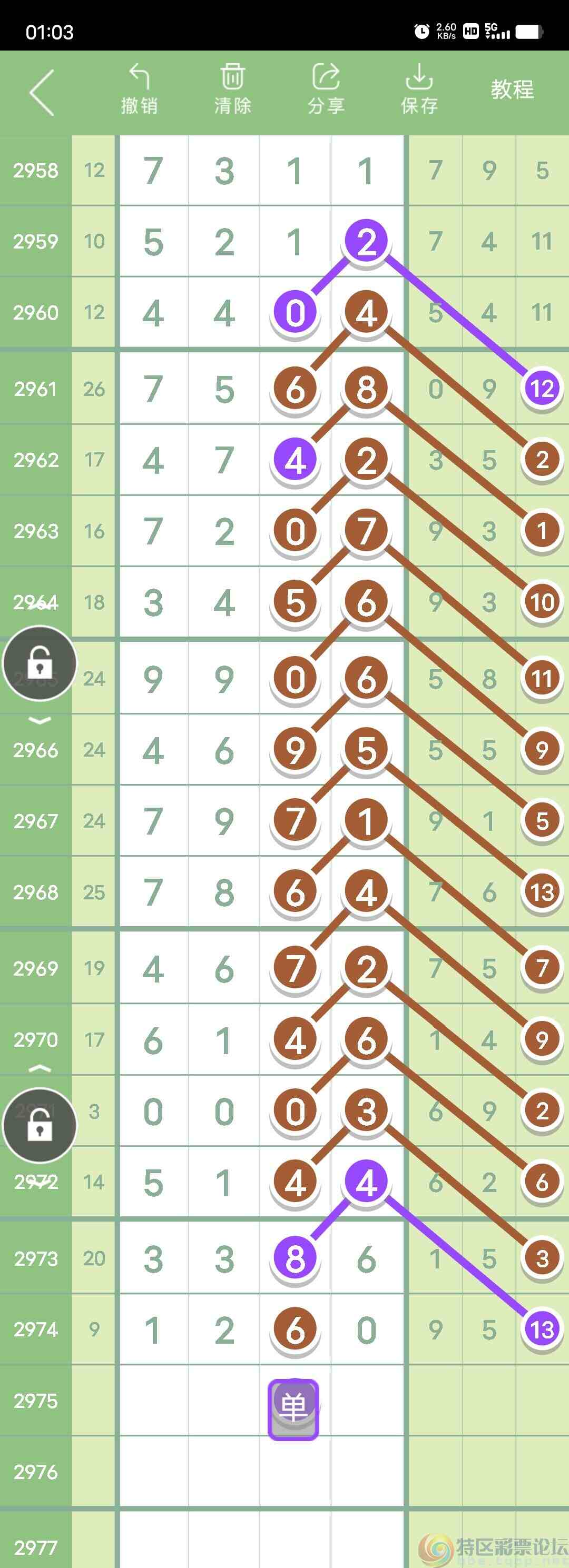Tap the purple 0 circle in row 2960

click(x=296, y=313)
